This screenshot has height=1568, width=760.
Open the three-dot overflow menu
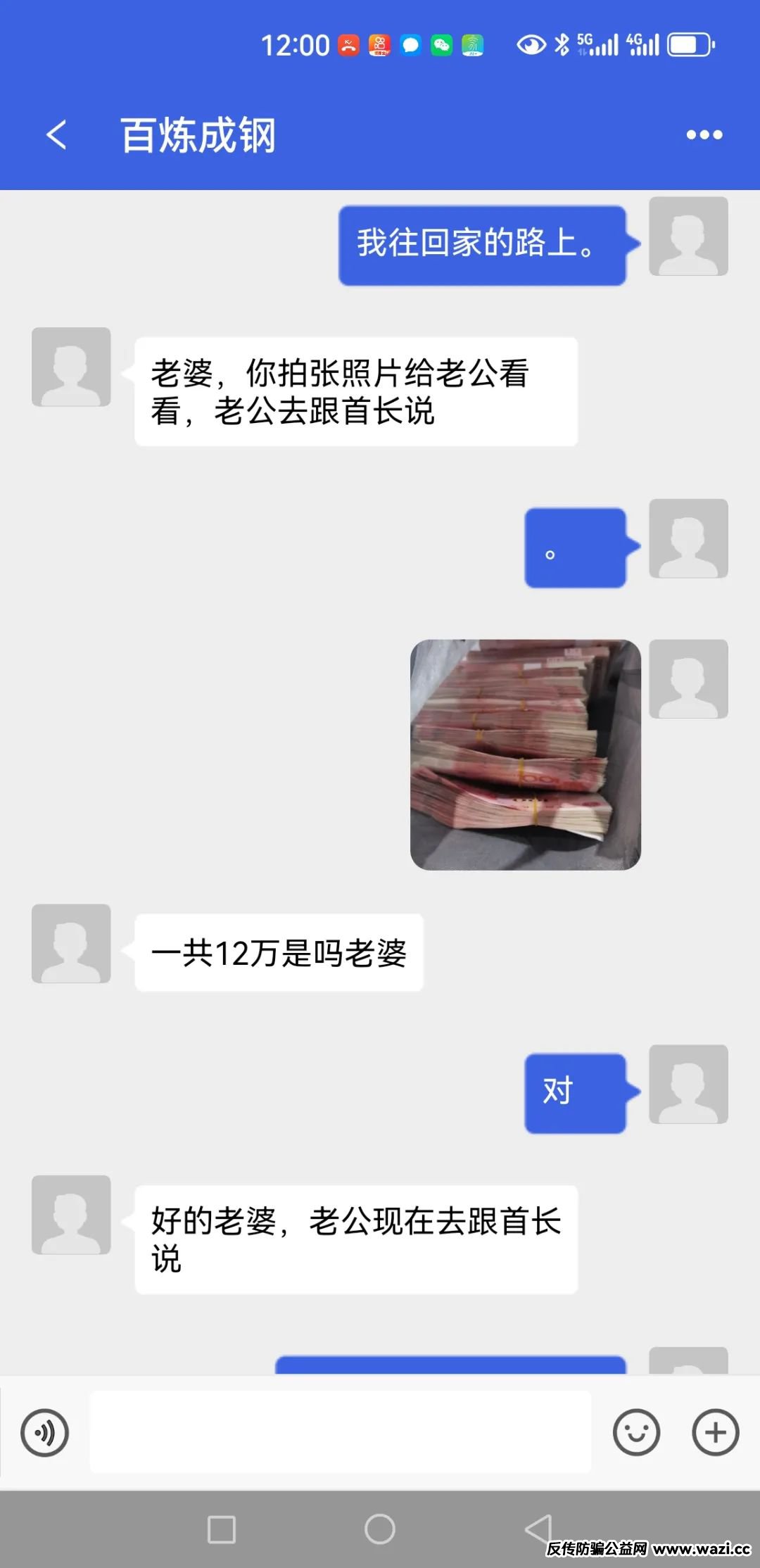click(704, 134)
